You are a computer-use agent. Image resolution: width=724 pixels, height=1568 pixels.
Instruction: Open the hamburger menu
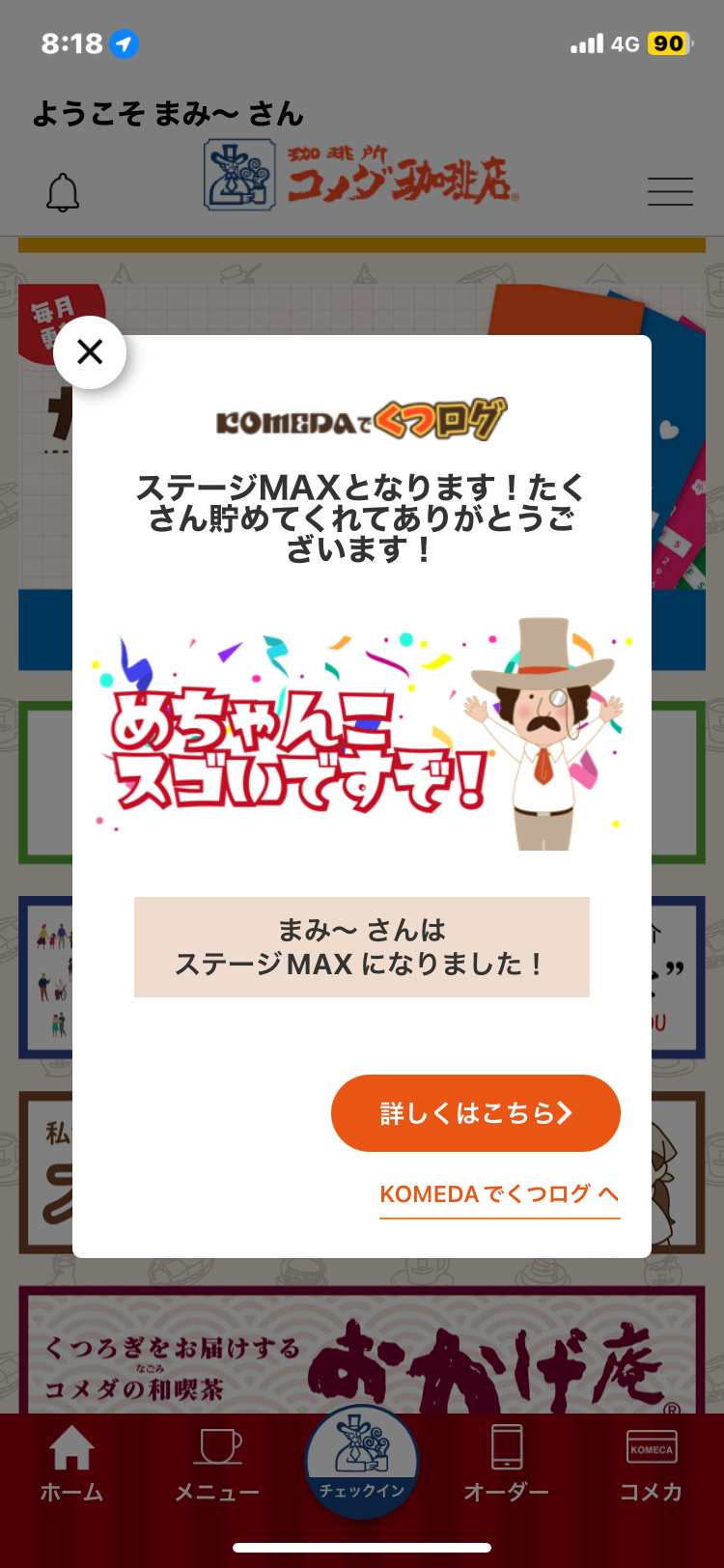tap(670, 191)
